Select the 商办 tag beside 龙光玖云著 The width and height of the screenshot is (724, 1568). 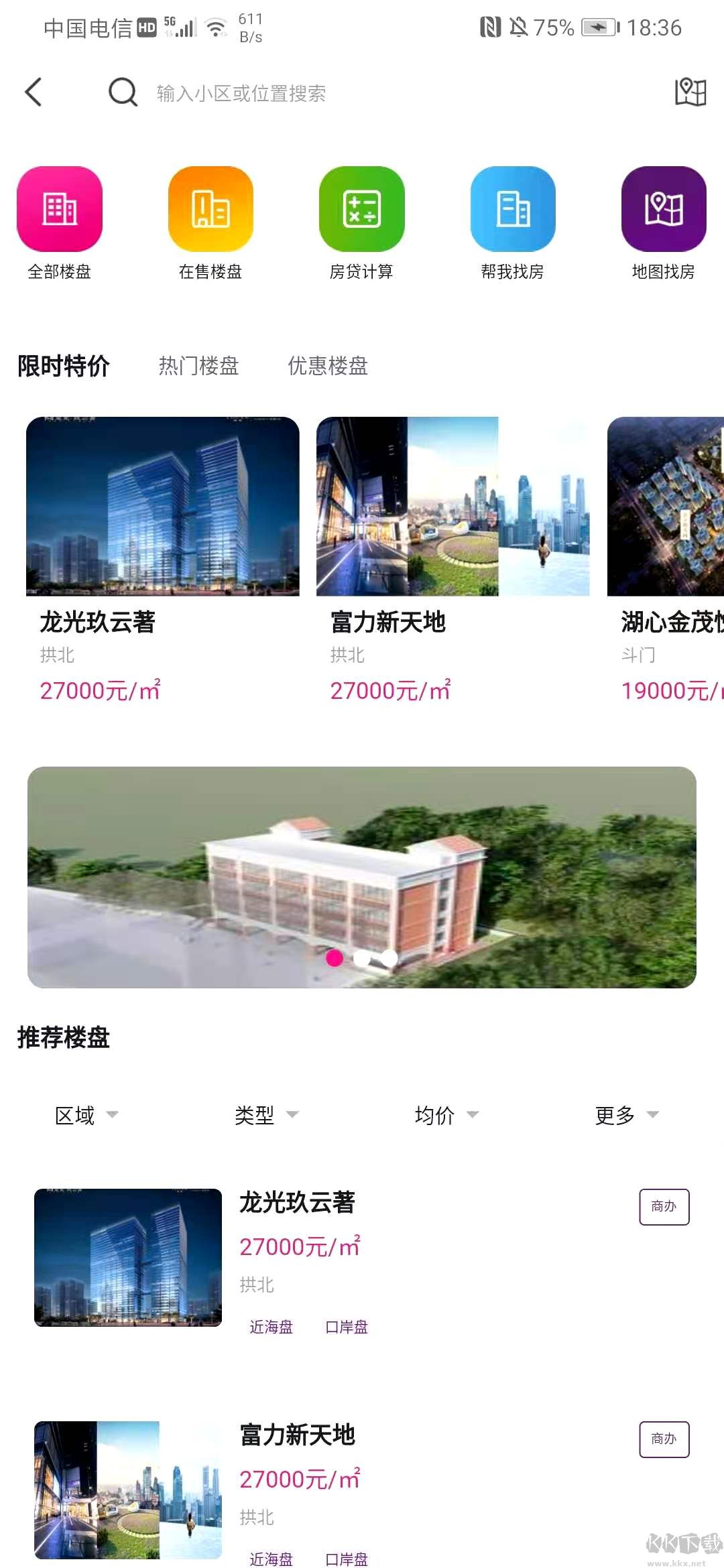[663, 1206]
